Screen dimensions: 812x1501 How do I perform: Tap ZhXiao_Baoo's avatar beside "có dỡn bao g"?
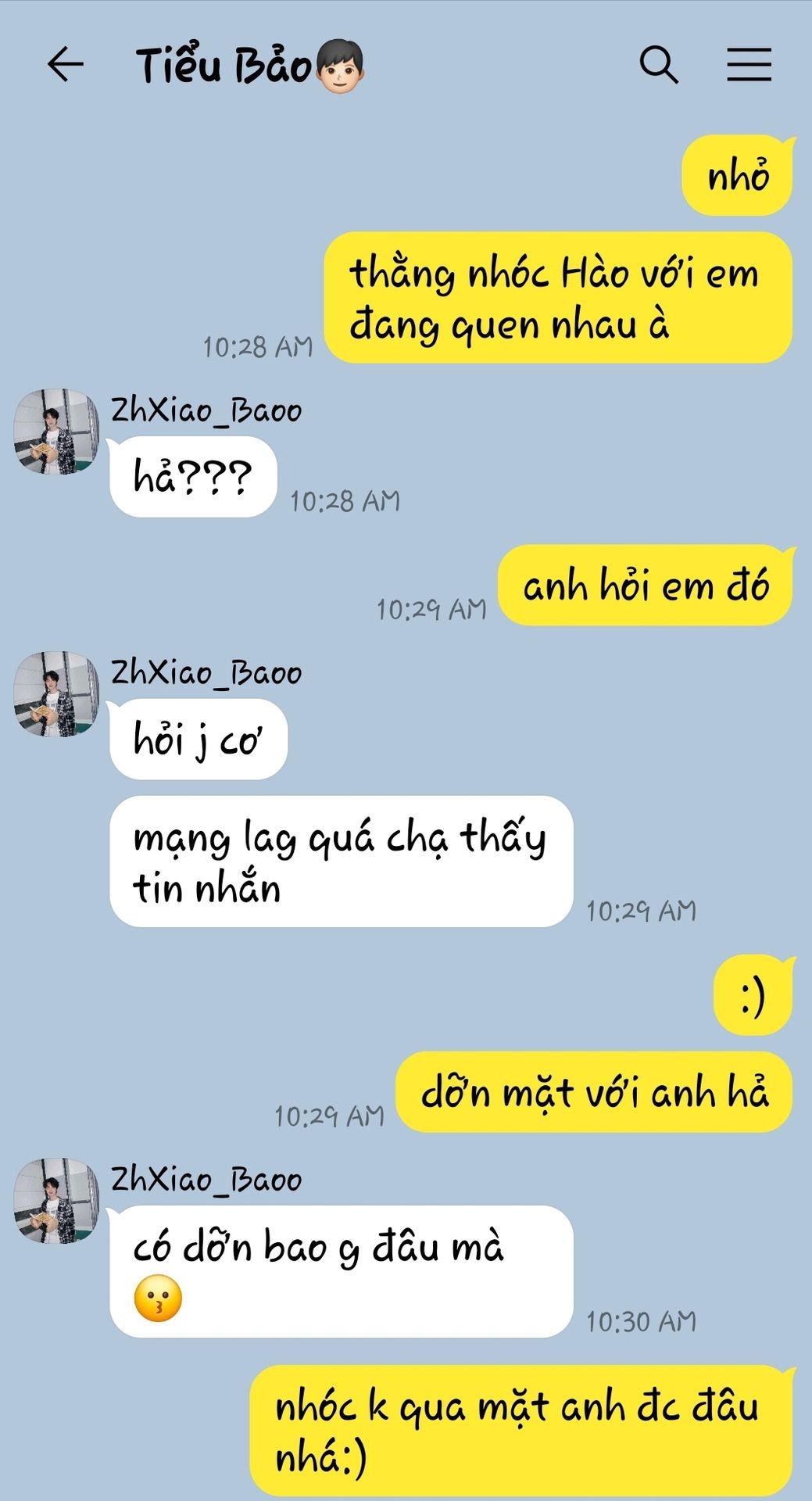[56, 1200]
